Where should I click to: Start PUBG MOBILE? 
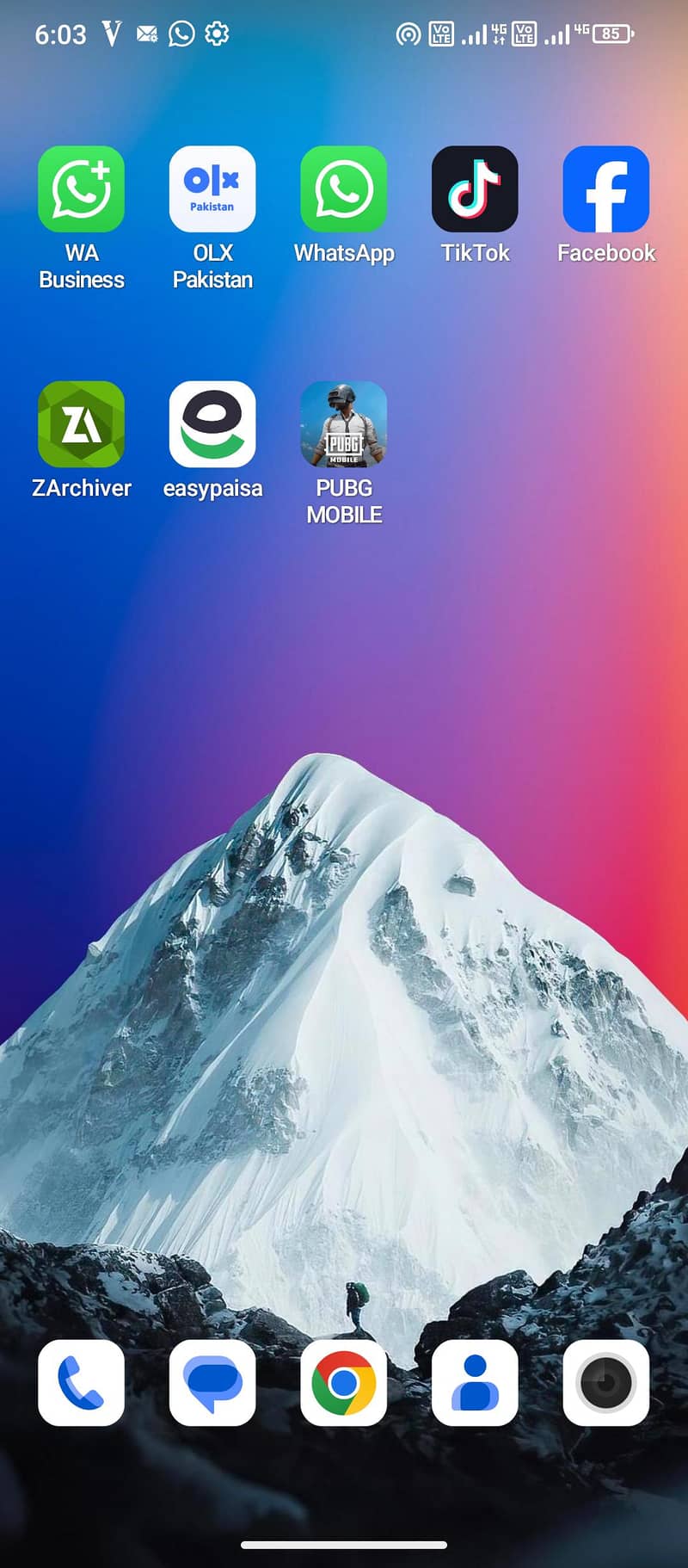(x=343, y=424)
